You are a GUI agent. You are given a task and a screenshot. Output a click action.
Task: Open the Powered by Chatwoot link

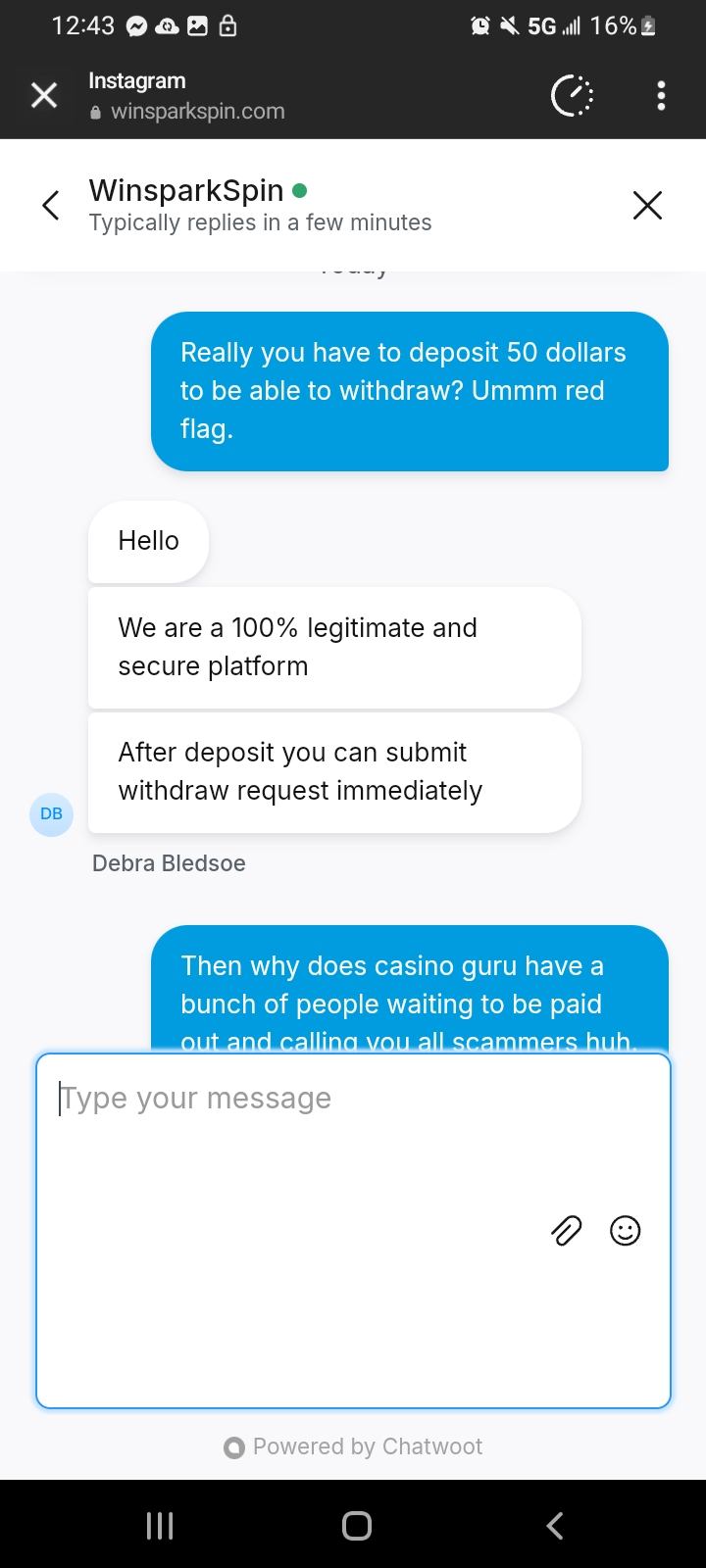tap(353, 1446)
